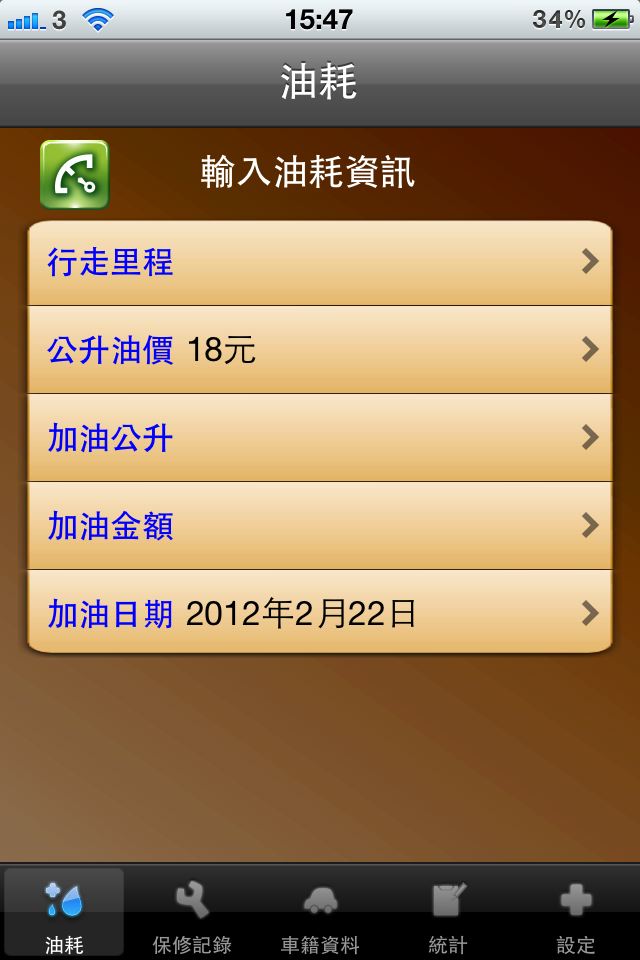Go to the 保修記錄 maintenance tab
640x960 pixels.
pyautogui.click(x=192, y=914)
